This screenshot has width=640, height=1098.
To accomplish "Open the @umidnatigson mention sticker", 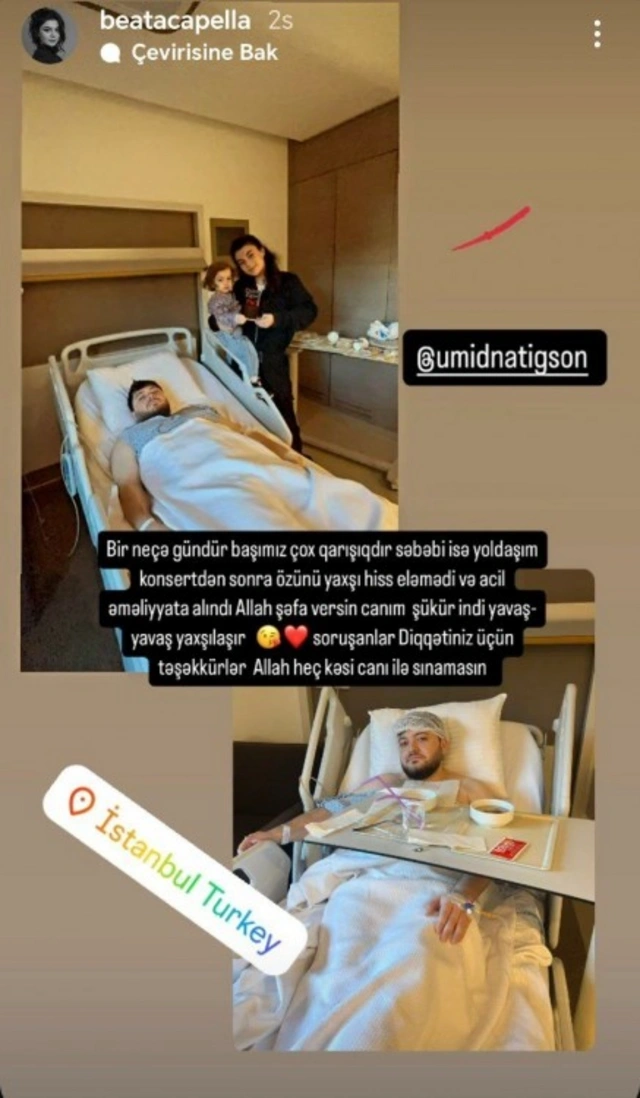I will click(504, 358).
